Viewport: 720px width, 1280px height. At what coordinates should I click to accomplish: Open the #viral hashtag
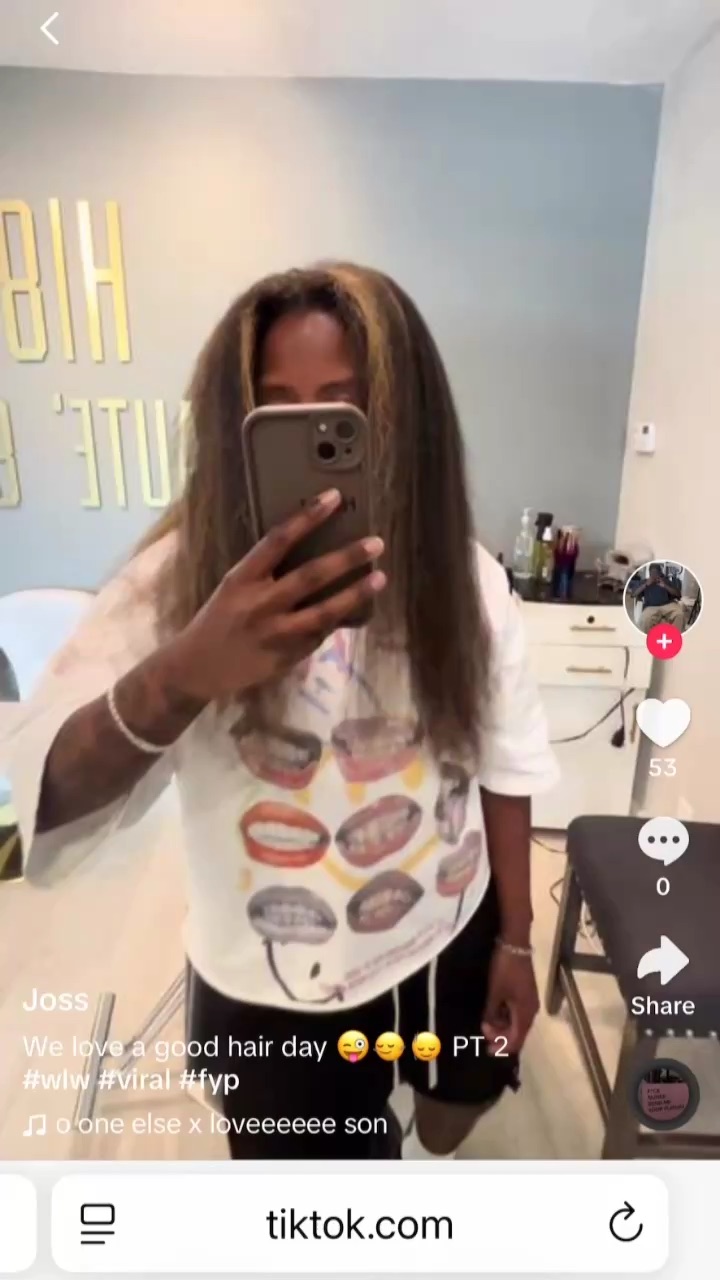coord(133,1081)
